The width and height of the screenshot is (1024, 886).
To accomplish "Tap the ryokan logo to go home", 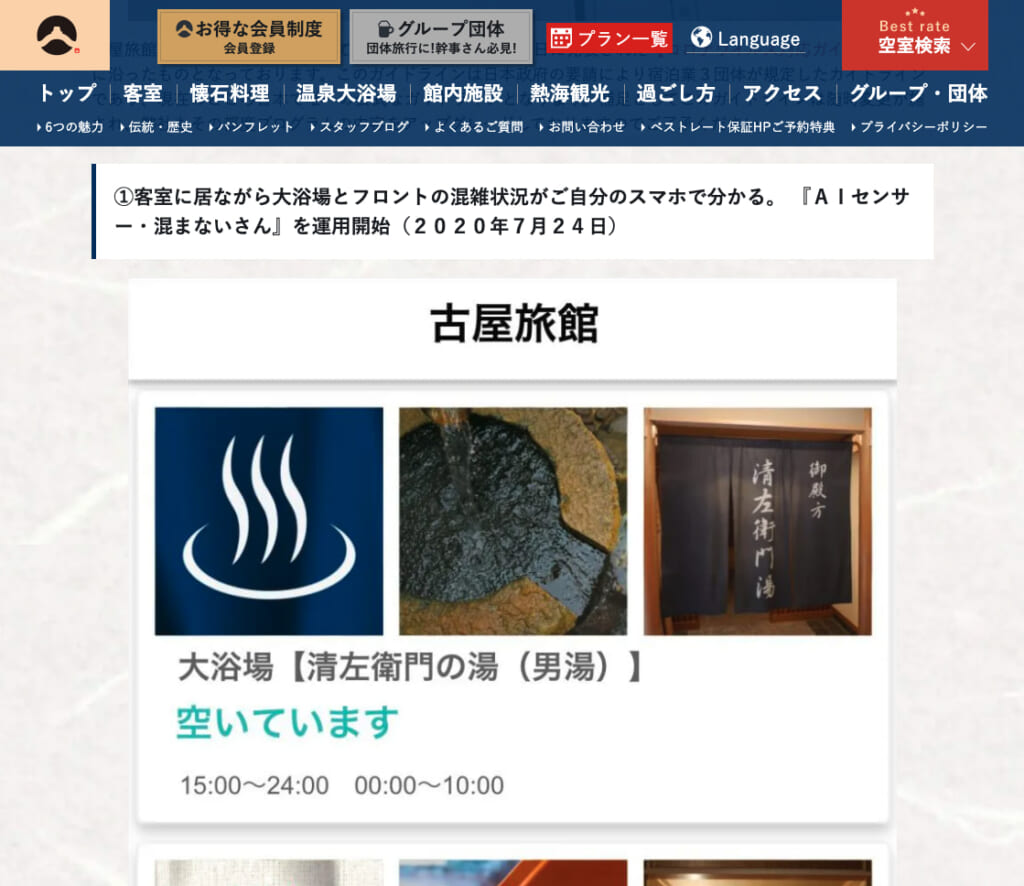I will tap(55, 36).
